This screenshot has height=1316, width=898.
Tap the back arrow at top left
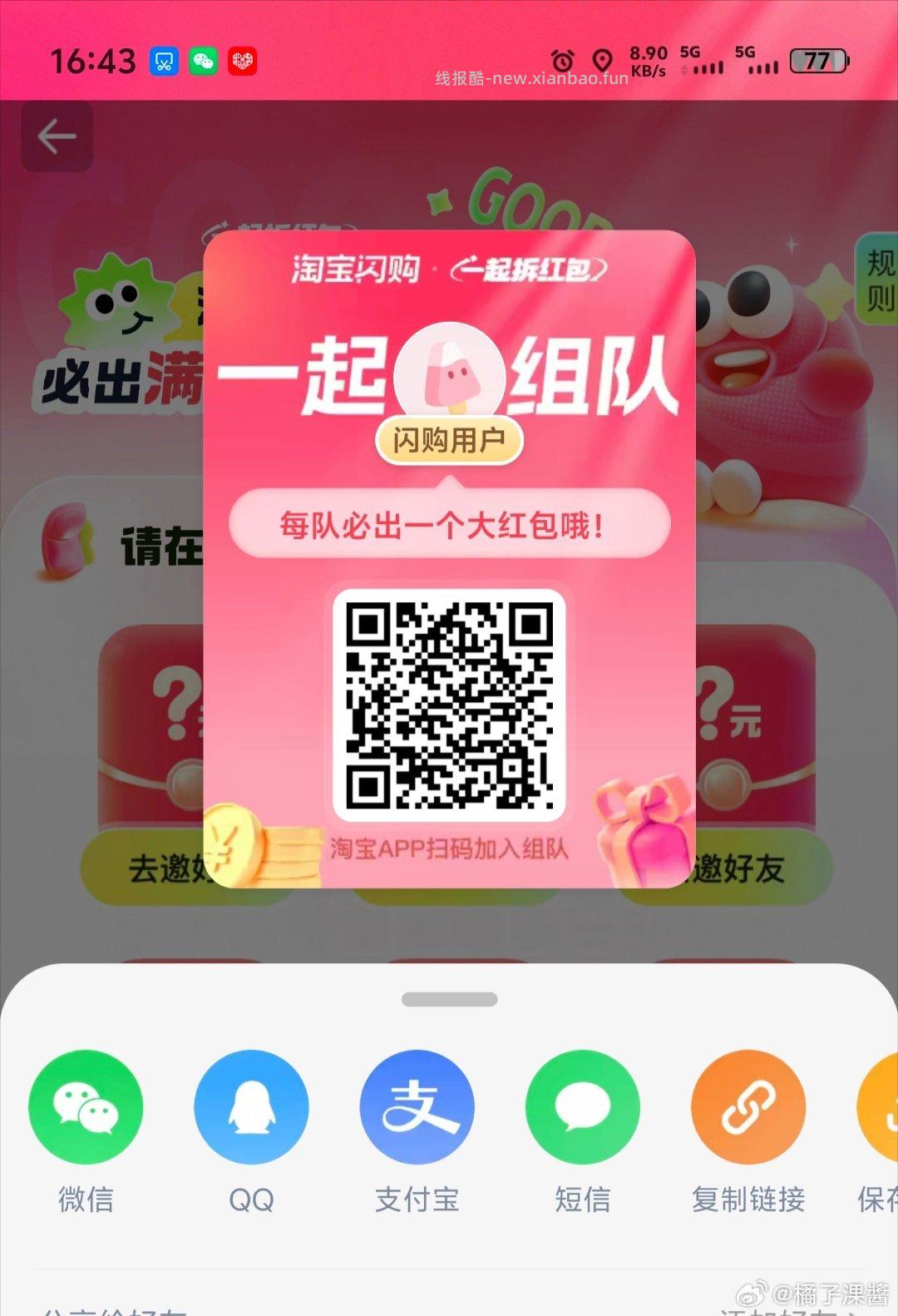[56, 136]
